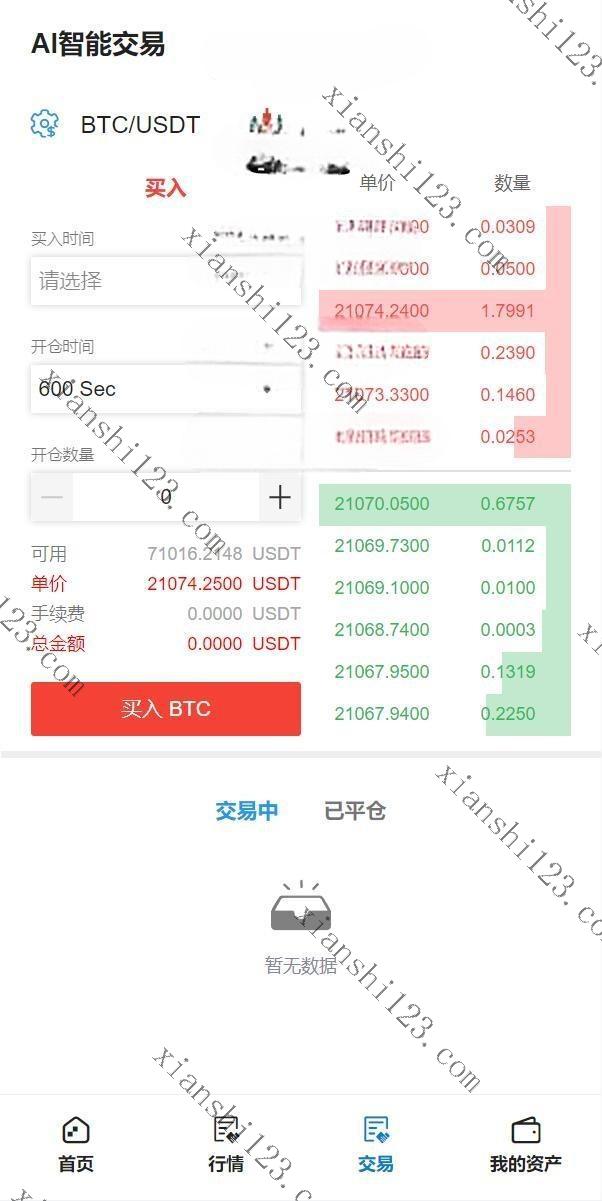Image resolution: width=602 pixels, height=1201 pixels.
Task: Select the 买入 tab
Action: (165, 188)
